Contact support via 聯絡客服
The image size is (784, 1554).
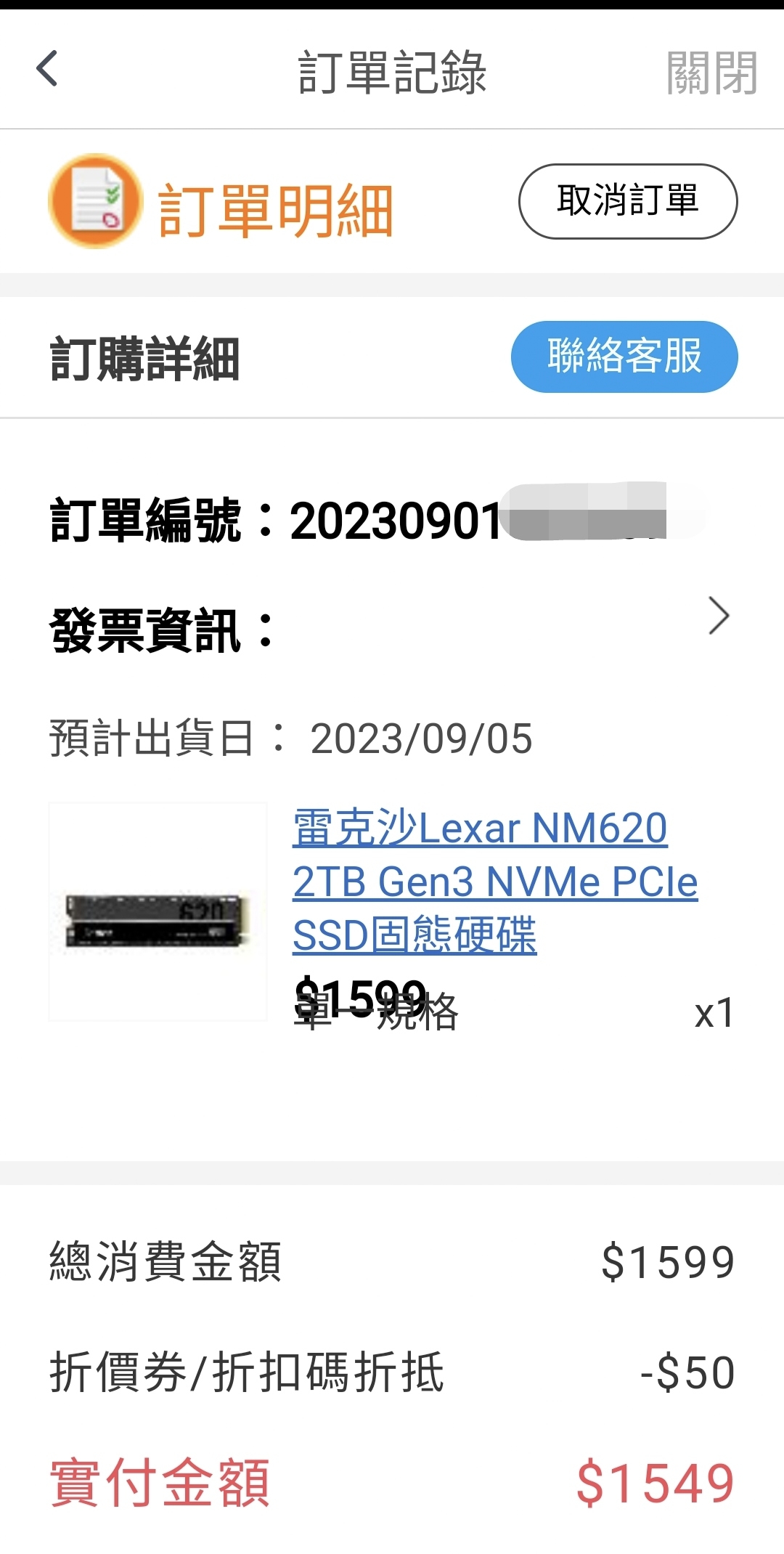coord(624,357)
